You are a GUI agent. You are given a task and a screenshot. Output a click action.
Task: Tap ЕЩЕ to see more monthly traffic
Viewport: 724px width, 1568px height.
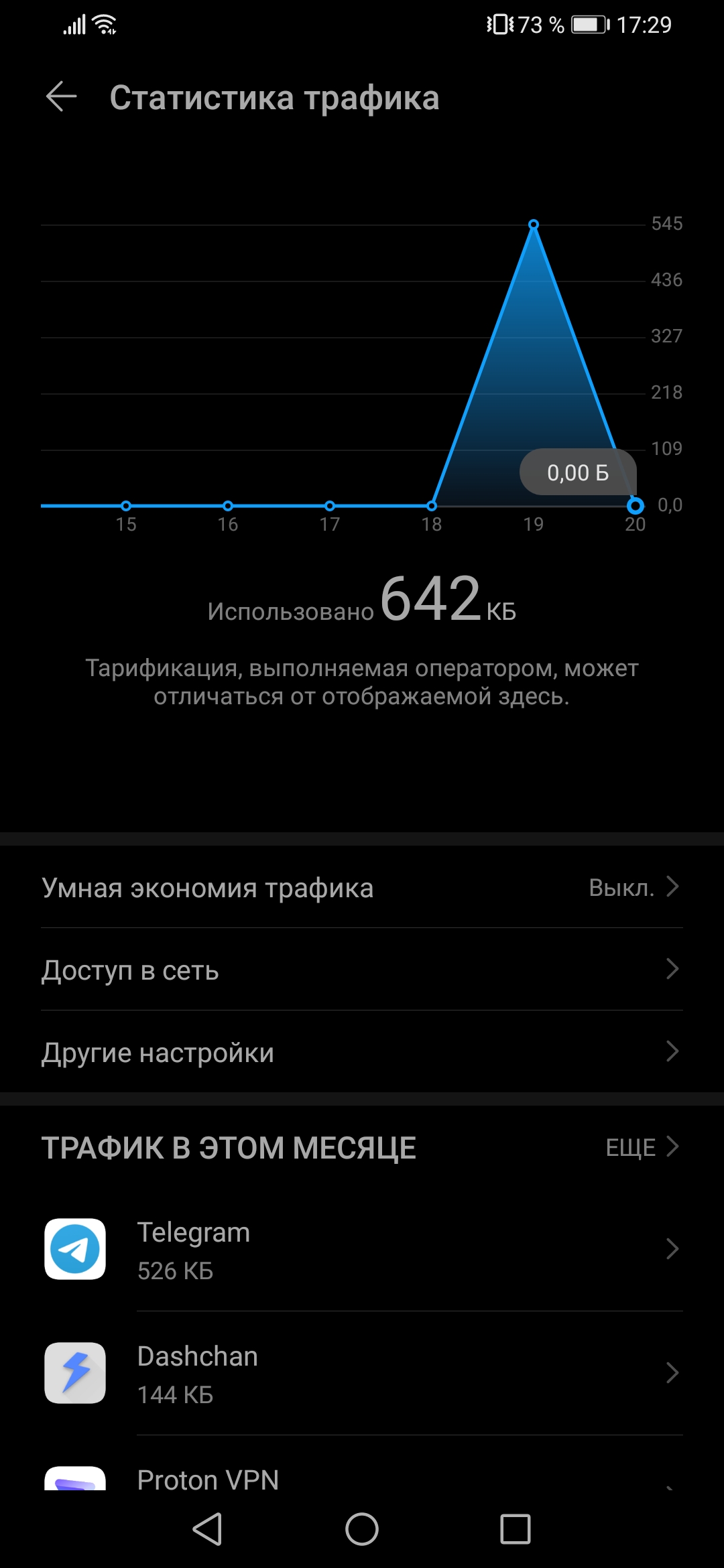642,1147
